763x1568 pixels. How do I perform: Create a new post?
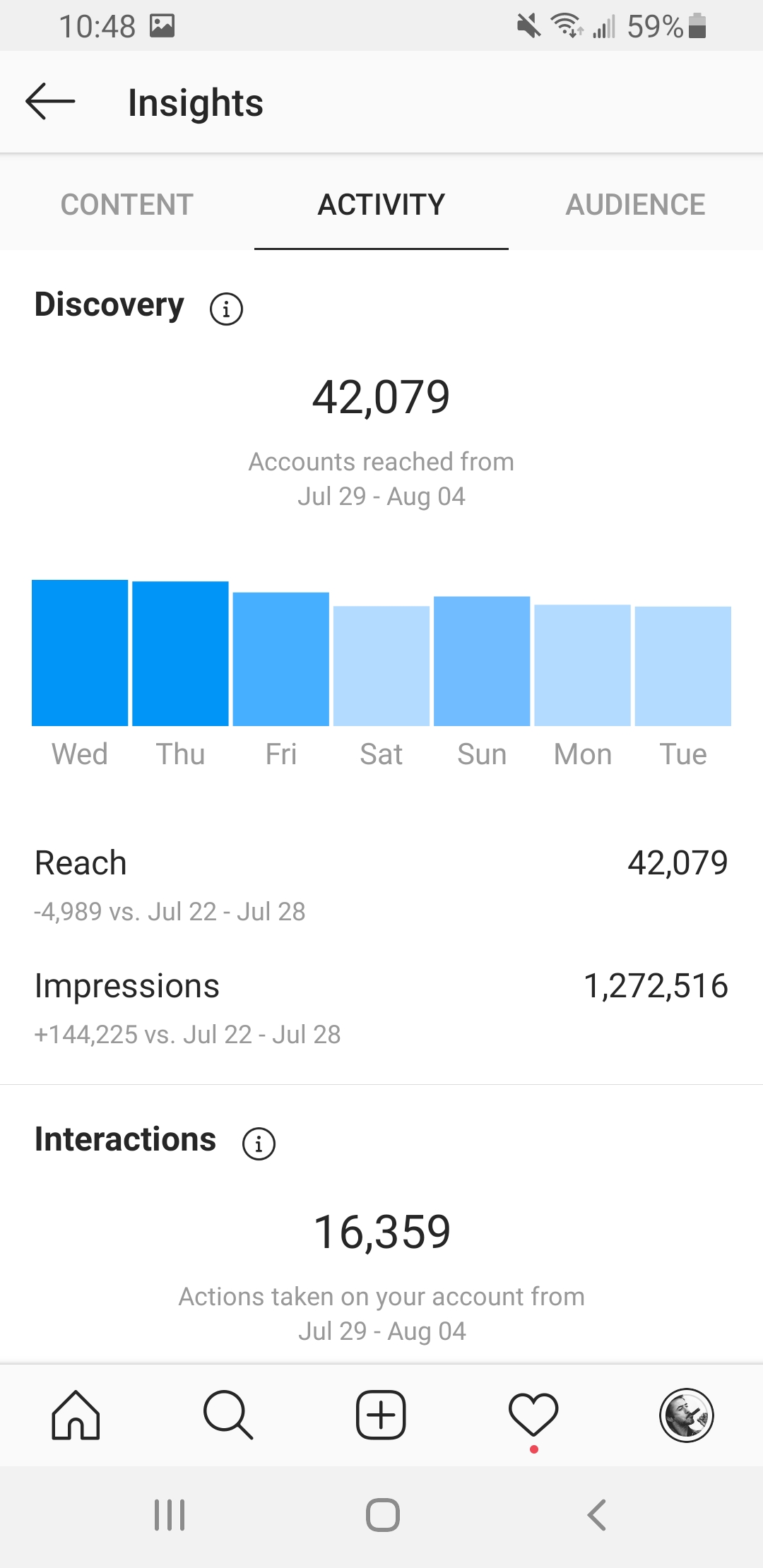coord(381,1415)
